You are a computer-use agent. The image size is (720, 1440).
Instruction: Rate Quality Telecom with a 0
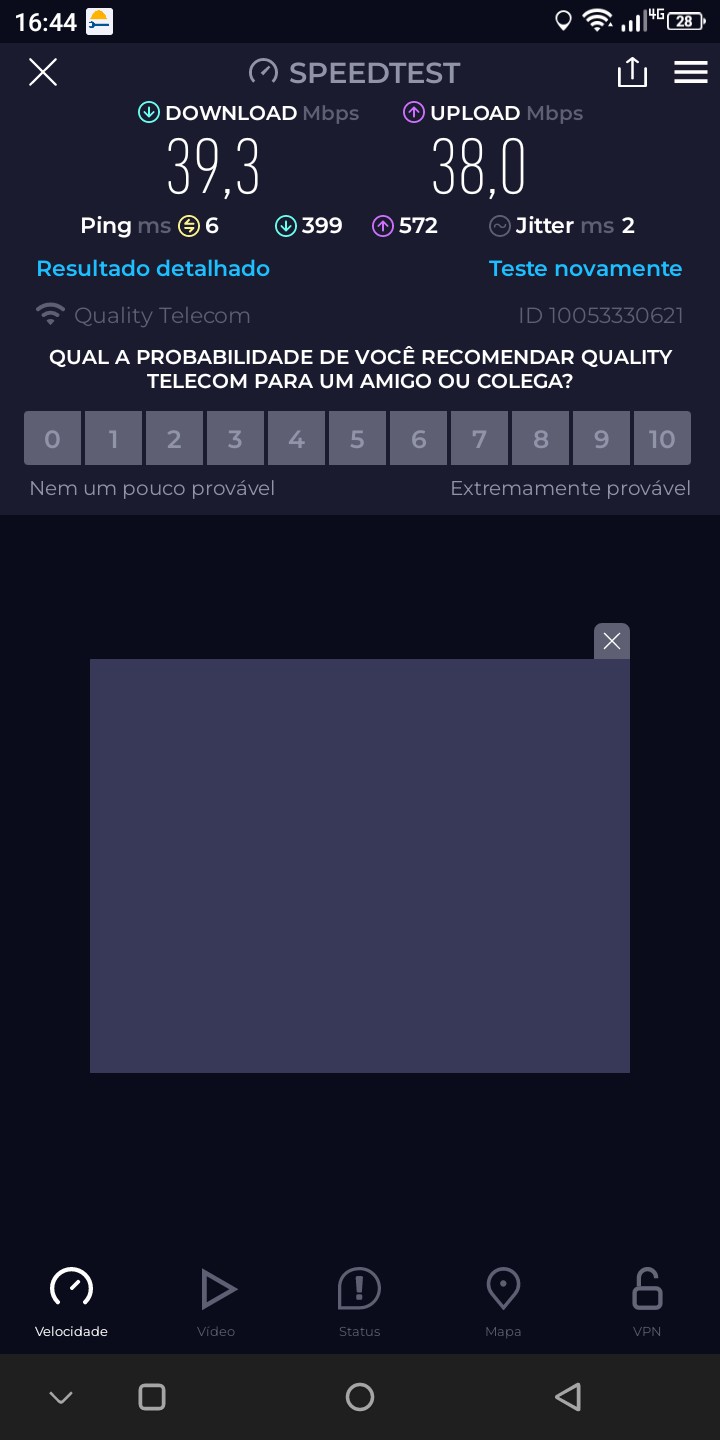(x=52, y=438)
